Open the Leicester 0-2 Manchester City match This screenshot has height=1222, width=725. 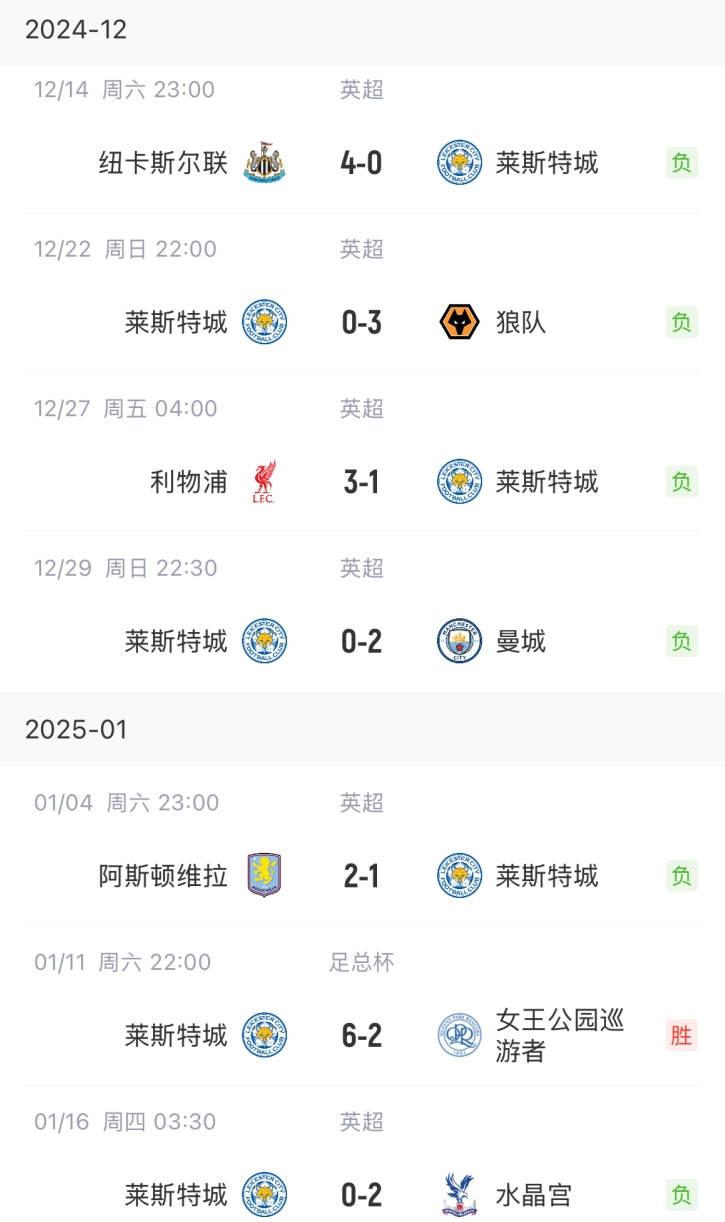click(361, 641)
